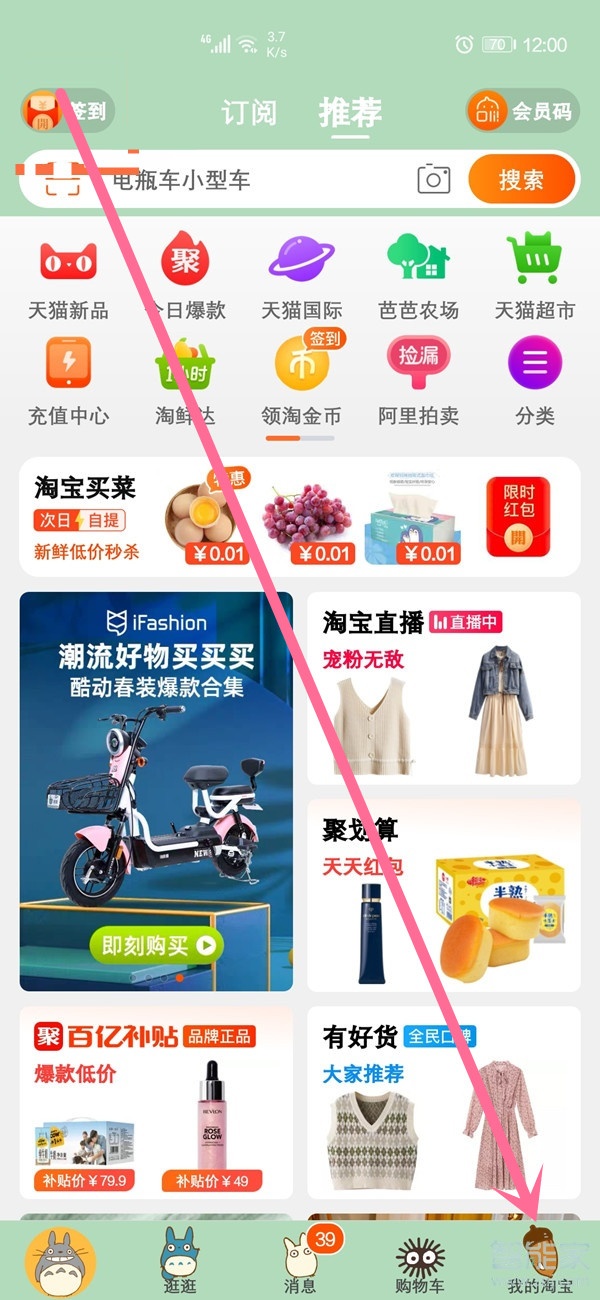Tap the 签到 check-in button

point(67,111)
